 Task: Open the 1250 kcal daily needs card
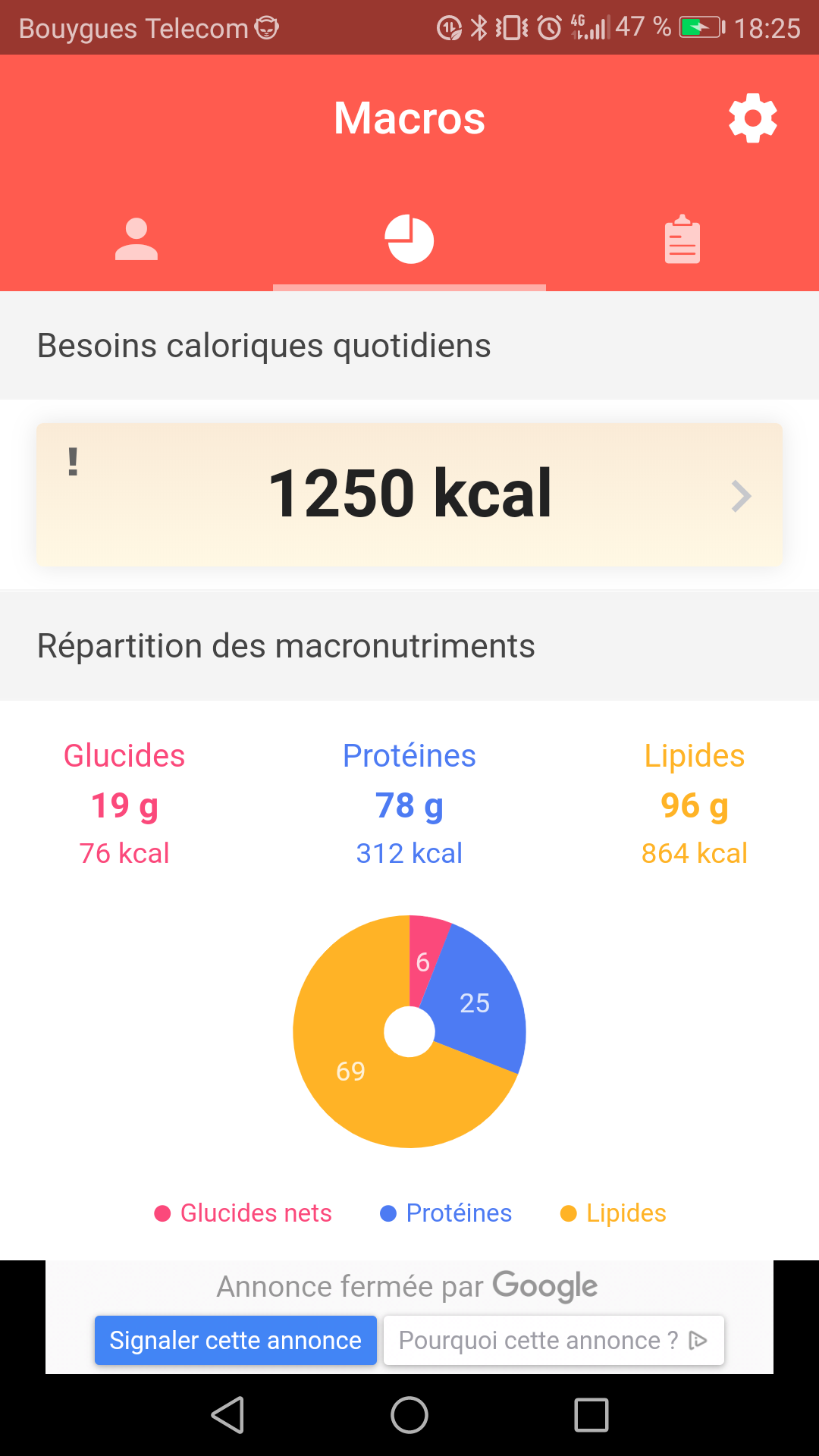click(x=409, y=494)
